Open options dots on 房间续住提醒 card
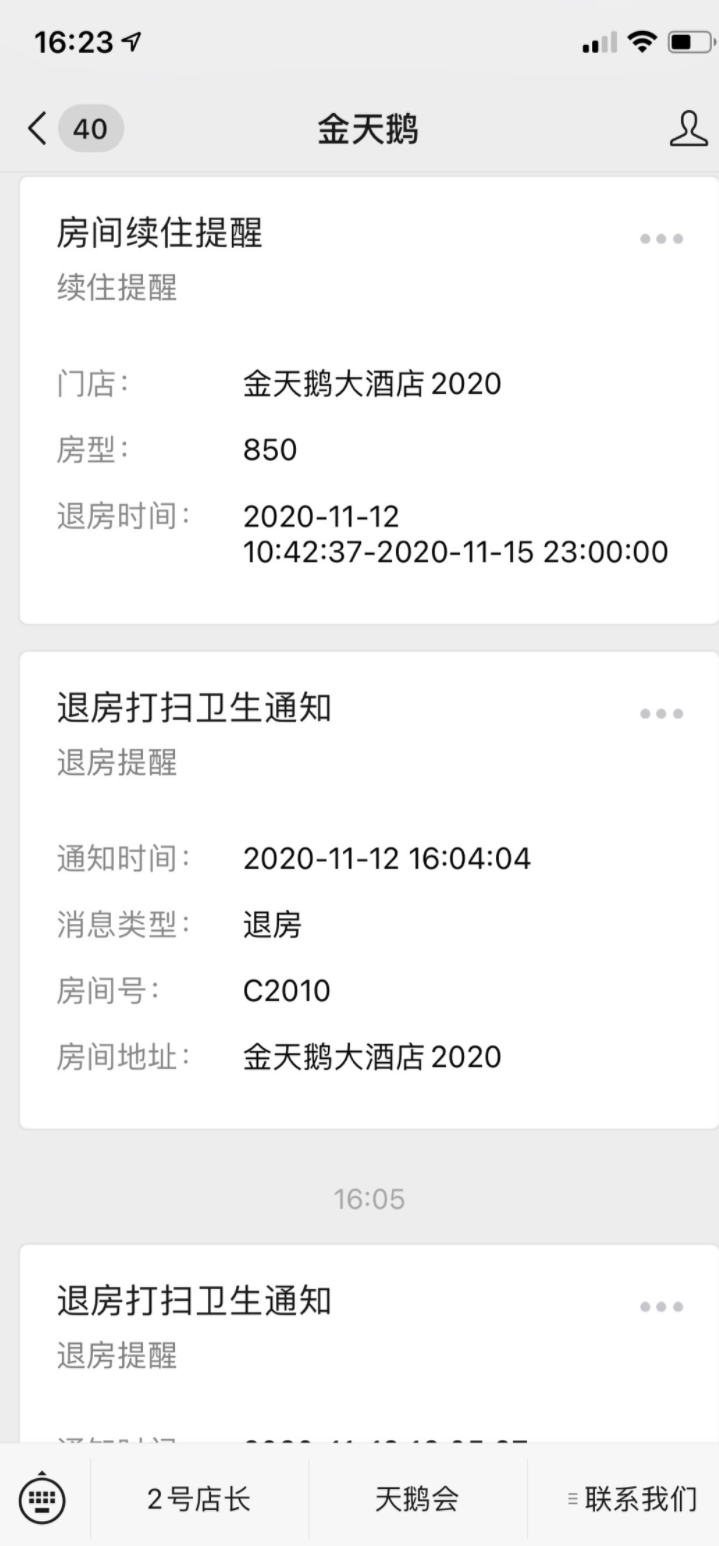This screenshot has height=1546, width=719. click(662, 239)
